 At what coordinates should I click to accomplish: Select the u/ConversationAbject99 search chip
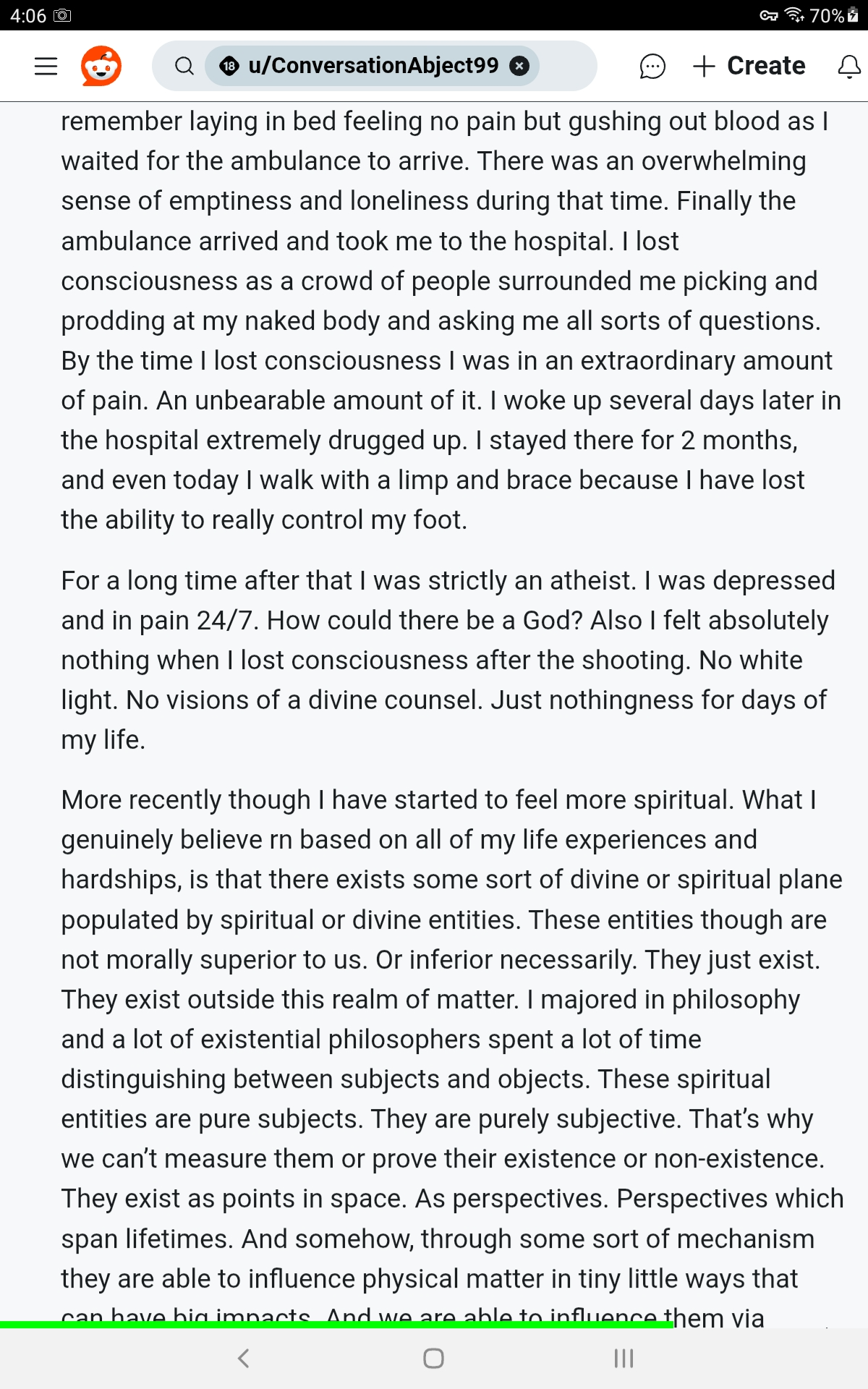(x=362, y=66)
